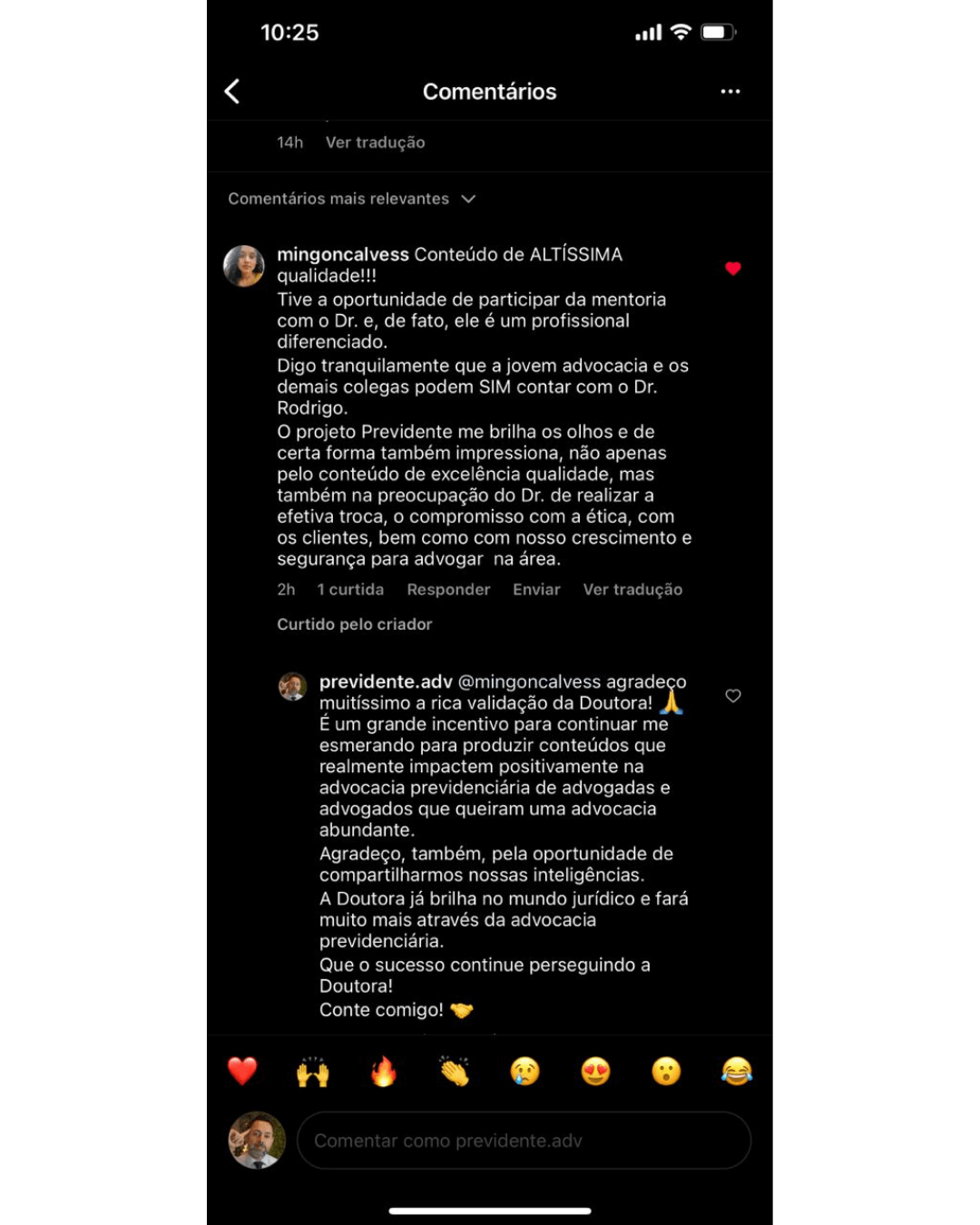Screen dimensions: 980x1225
Task: Tap the fire emoji quick reaction
Action: tap(383, 1072)
